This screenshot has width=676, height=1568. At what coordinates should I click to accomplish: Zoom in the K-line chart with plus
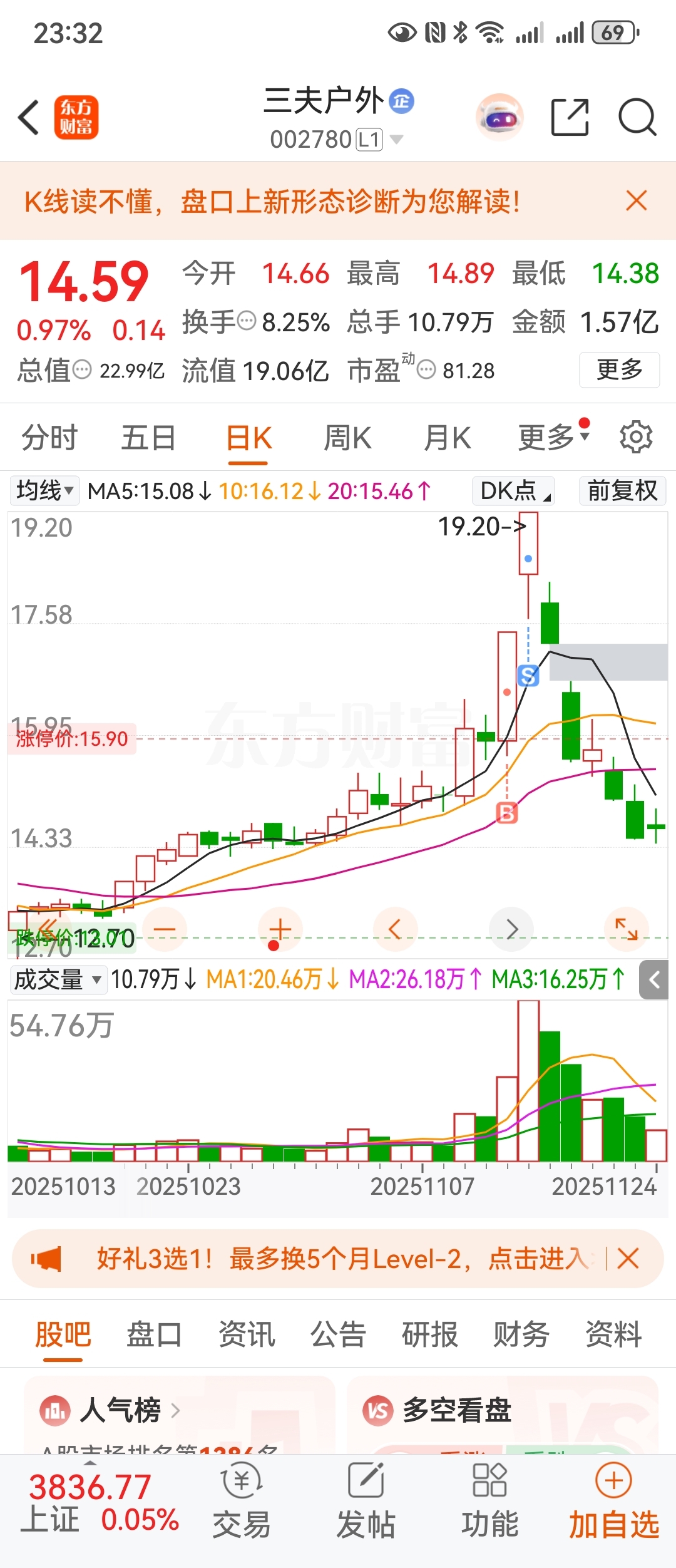tap(280, 929)
